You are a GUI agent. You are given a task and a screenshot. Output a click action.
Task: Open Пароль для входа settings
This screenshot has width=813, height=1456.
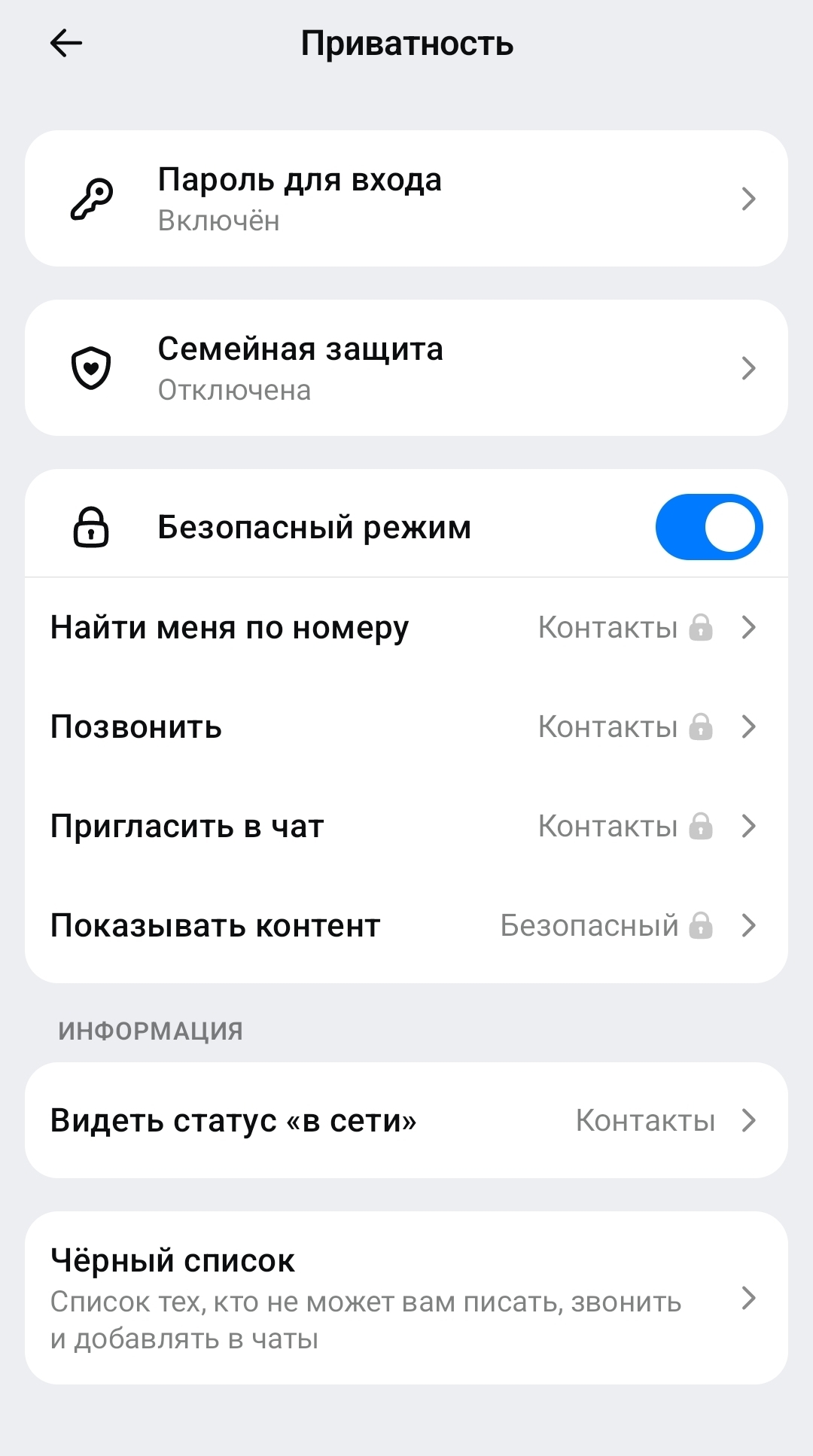pyautogui.click(x=406, y=199)
